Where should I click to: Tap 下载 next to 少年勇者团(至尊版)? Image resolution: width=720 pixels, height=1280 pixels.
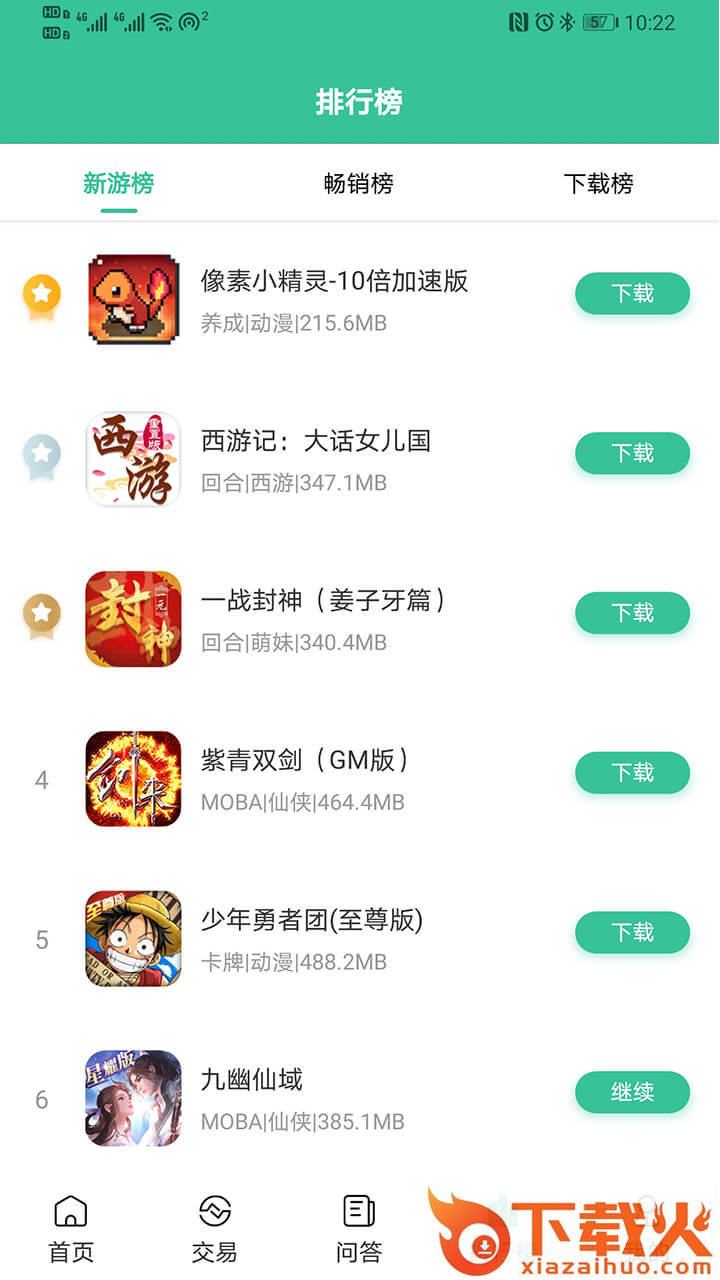tap(632, 932)
